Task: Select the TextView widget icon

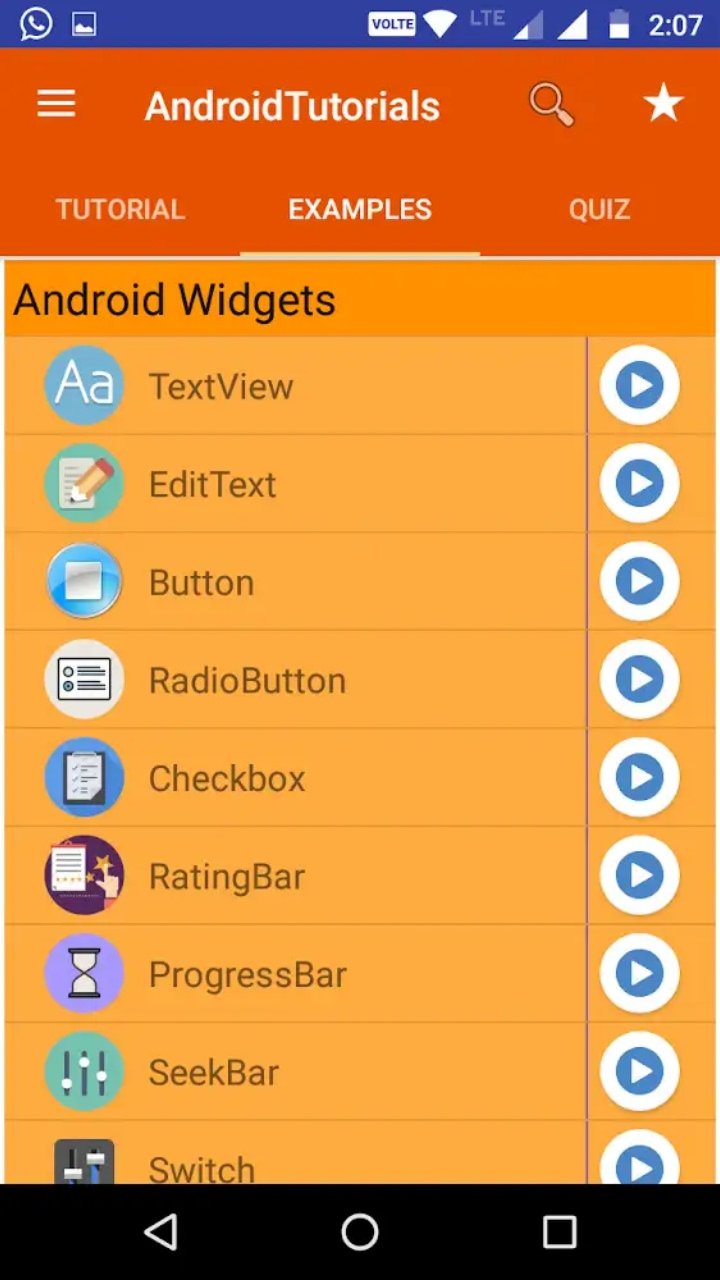Action: tap(84, 385)
